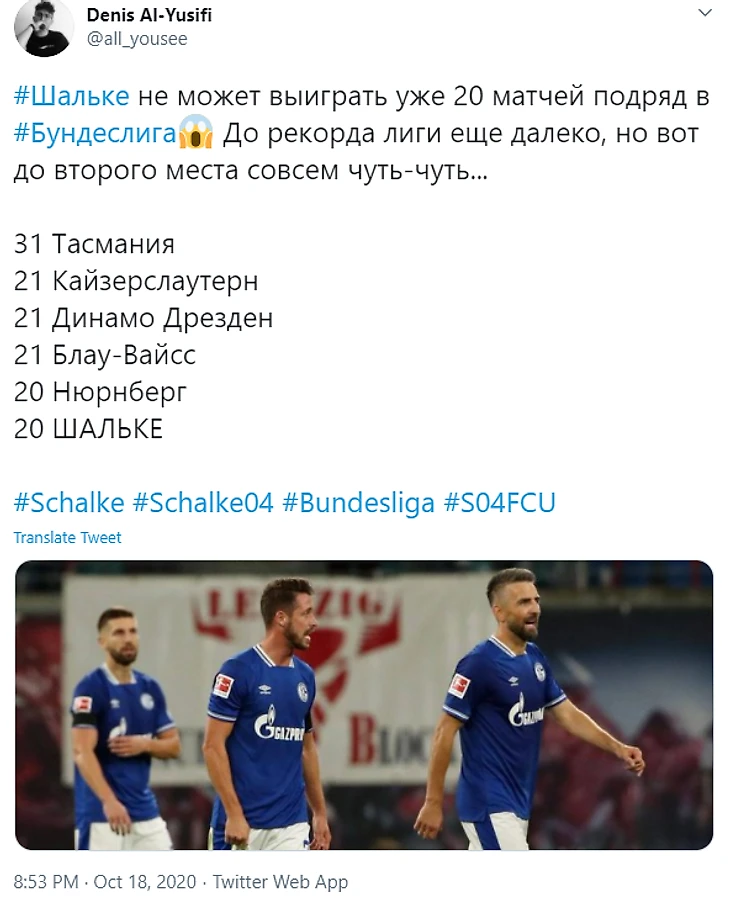Open the #Bundesliga hashtag
730x914 pixels.
pyautogui.click(x=358, y=501)
